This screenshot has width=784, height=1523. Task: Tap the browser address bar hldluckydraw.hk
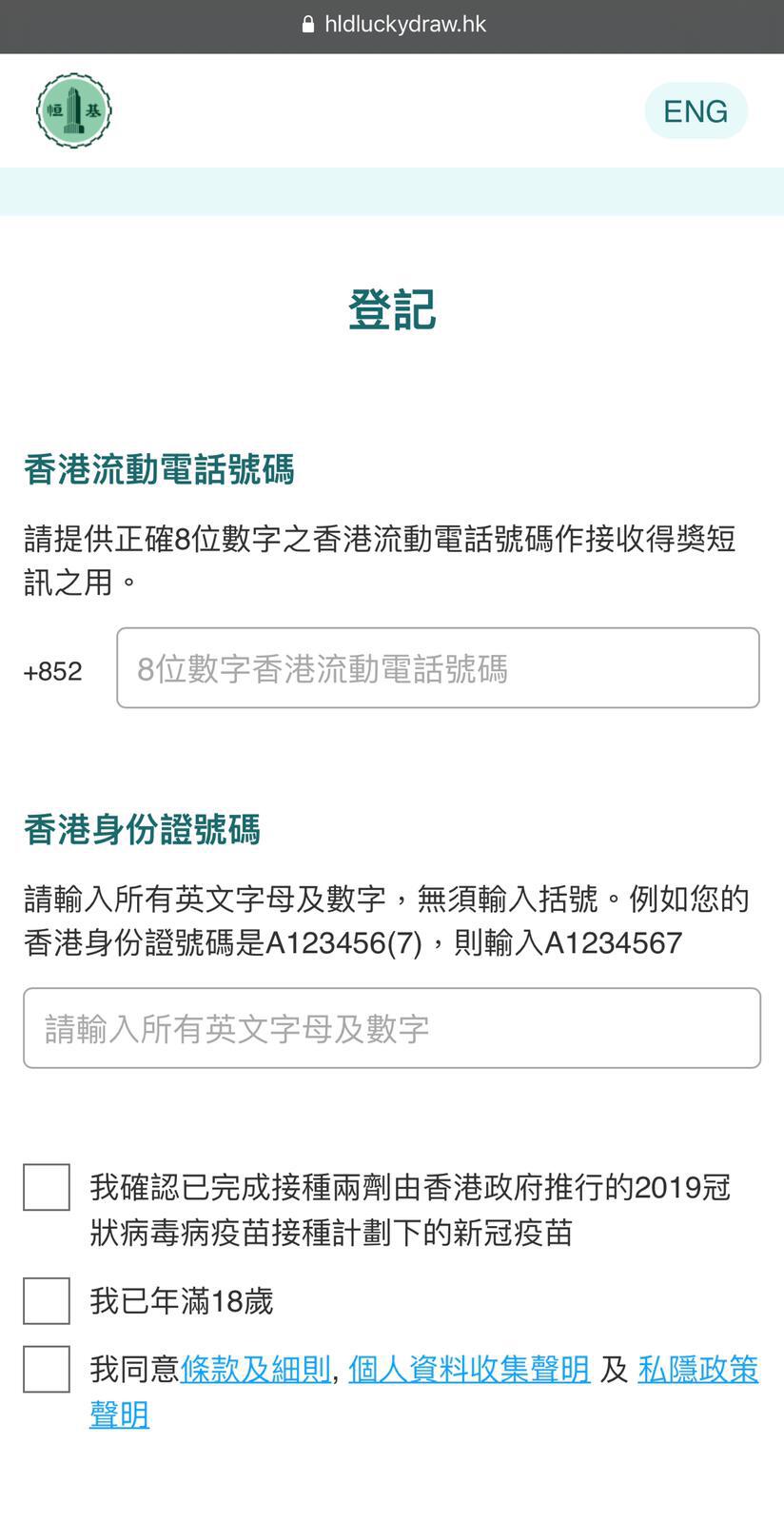(x=392, y=25)
